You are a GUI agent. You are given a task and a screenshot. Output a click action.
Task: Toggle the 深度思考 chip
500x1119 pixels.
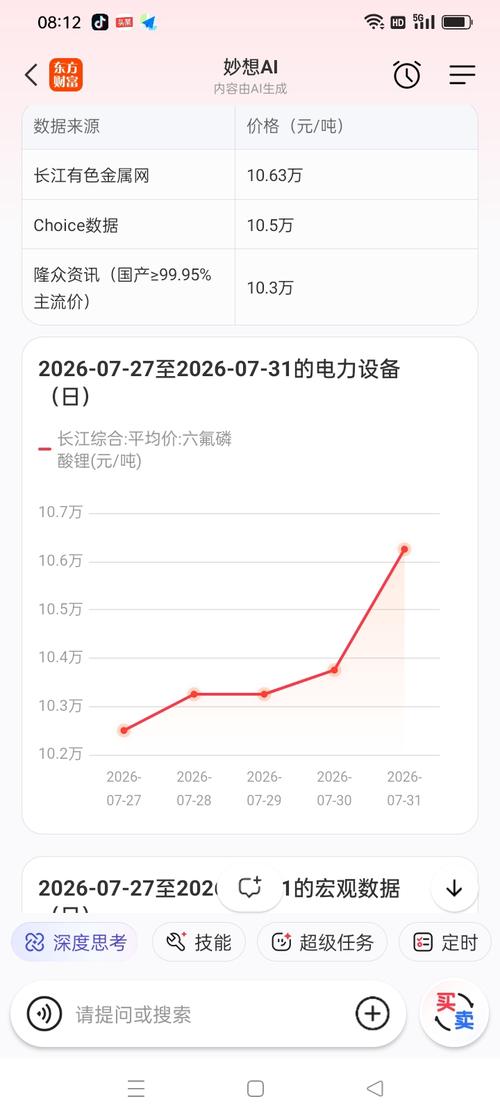[x=75, y=942]
